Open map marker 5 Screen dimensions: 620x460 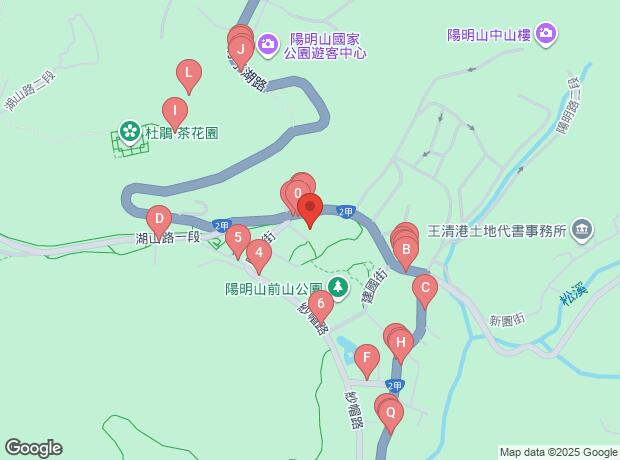(x=238, y=238)
